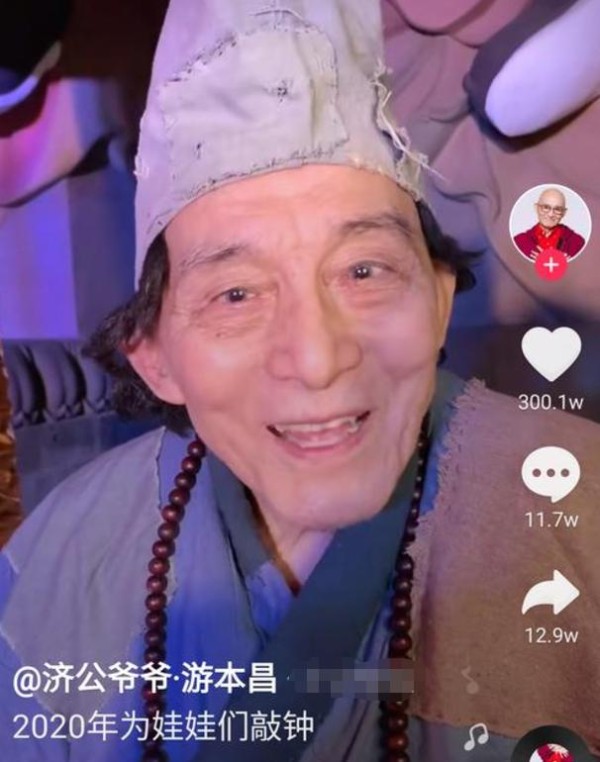Tap the spinning music disc
600x762 pixels.
tap(553, 748)
